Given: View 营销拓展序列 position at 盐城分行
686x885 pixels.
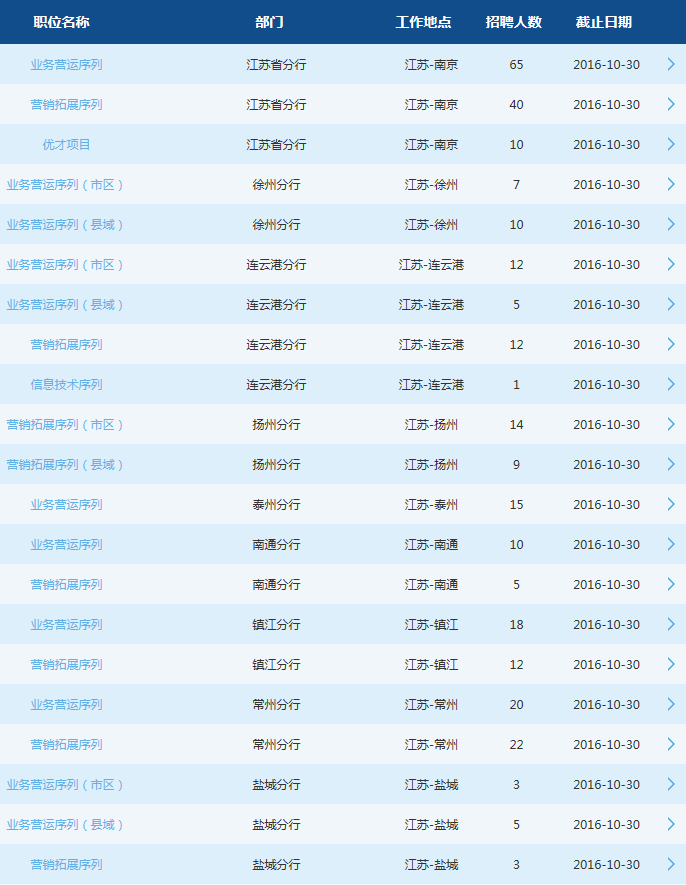Looking at the screenshot, I should pos(66,865).
